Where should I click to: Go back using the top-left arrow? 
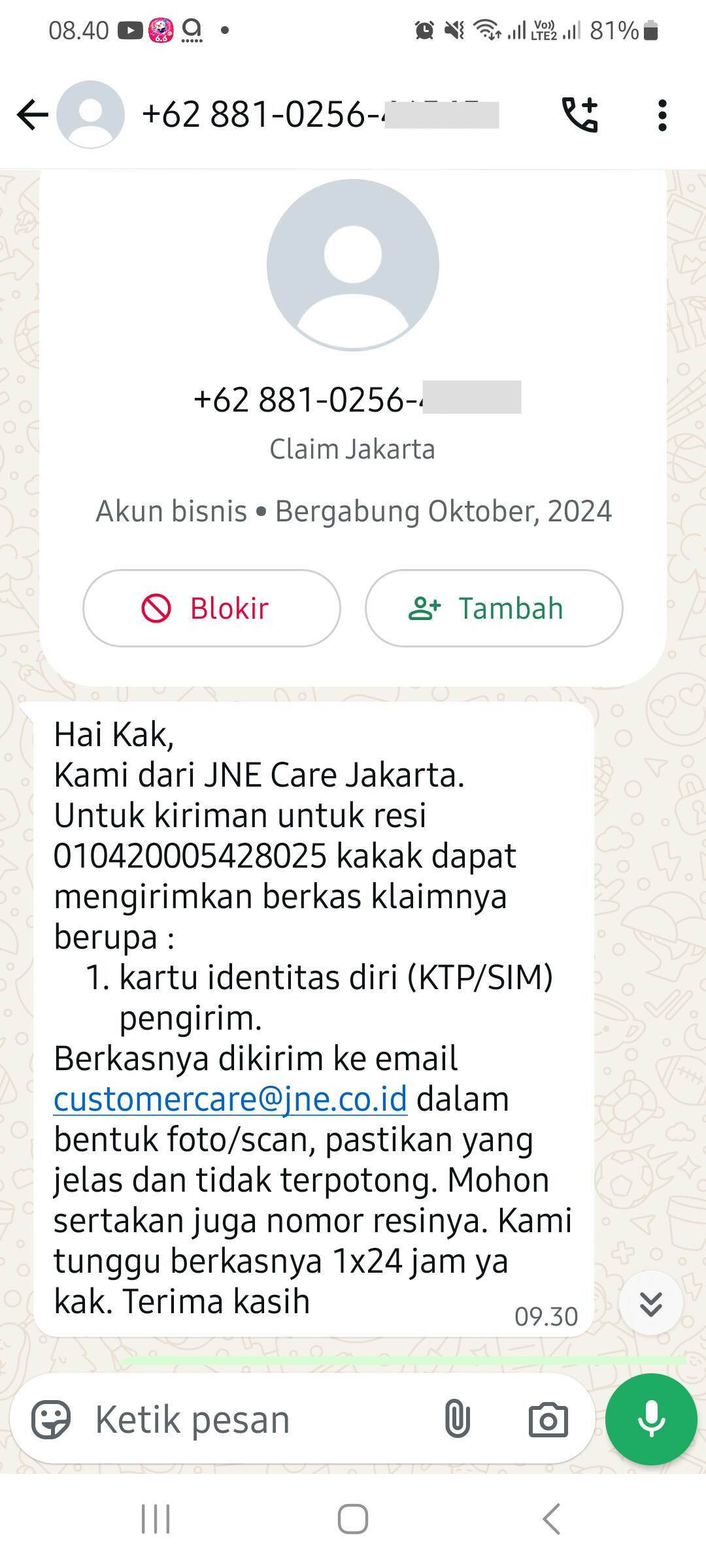click(x=33, y=115)
